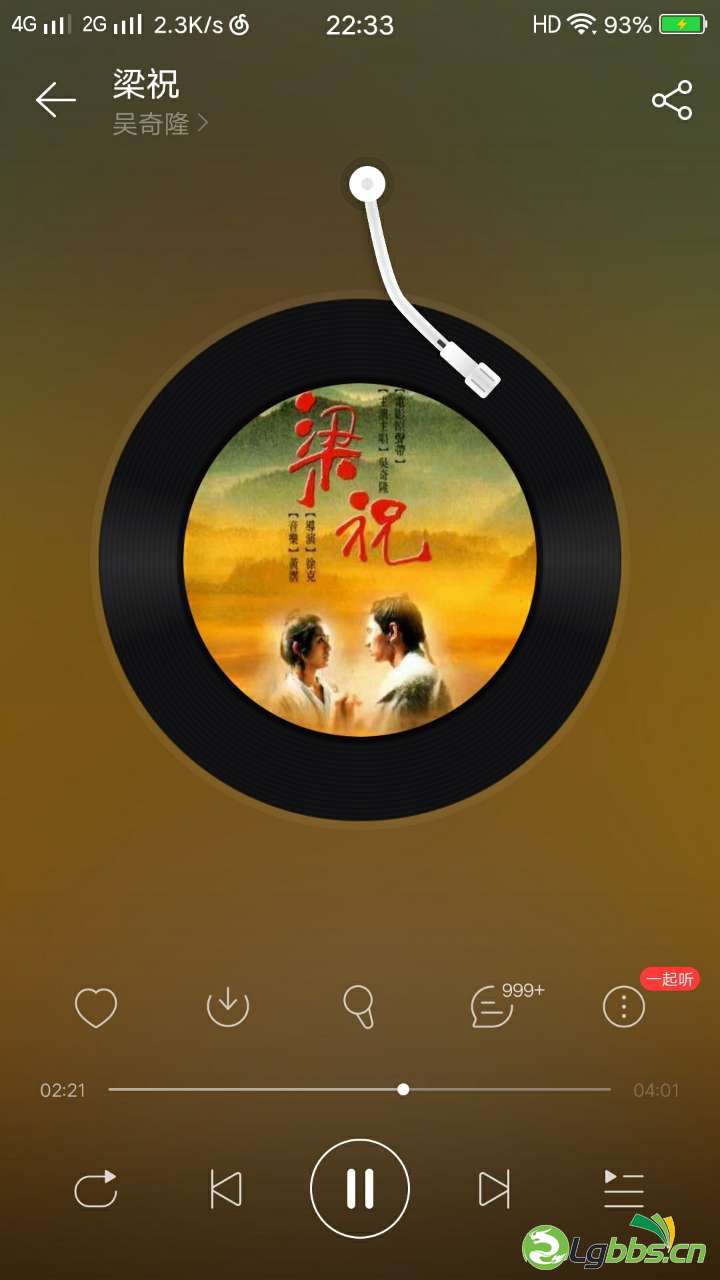Tap the playback progress bar
The image size is (720, 1280).
click(360, 1089)
